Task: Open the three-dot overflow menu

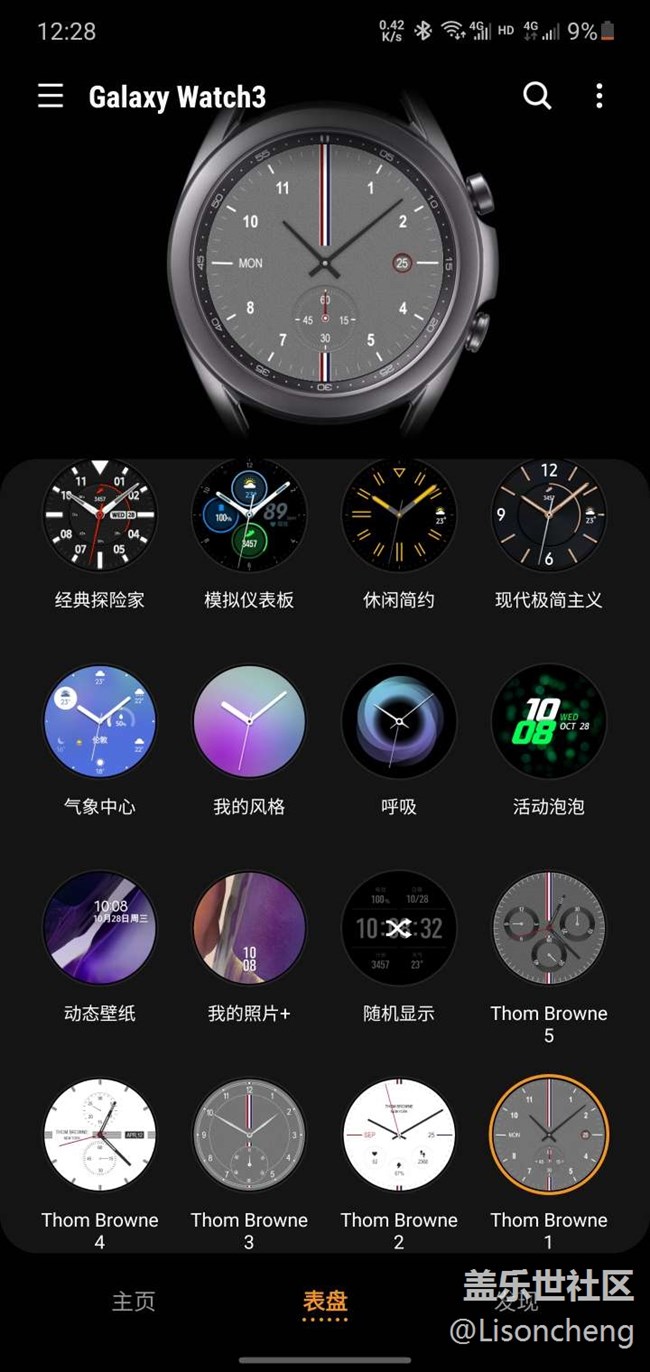Action: tap(599, 96)
